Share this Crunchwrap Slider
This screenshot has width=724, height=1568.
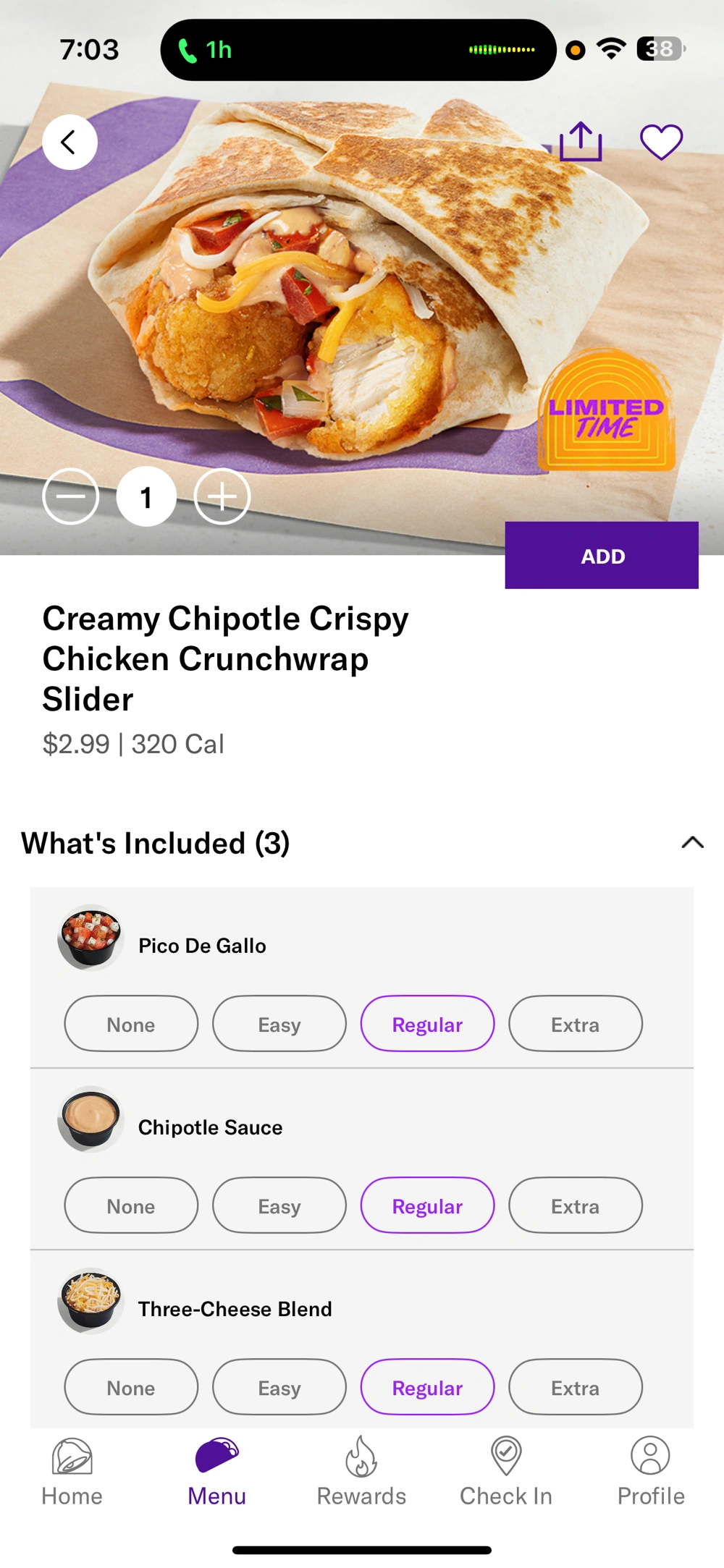coord(581,141)
